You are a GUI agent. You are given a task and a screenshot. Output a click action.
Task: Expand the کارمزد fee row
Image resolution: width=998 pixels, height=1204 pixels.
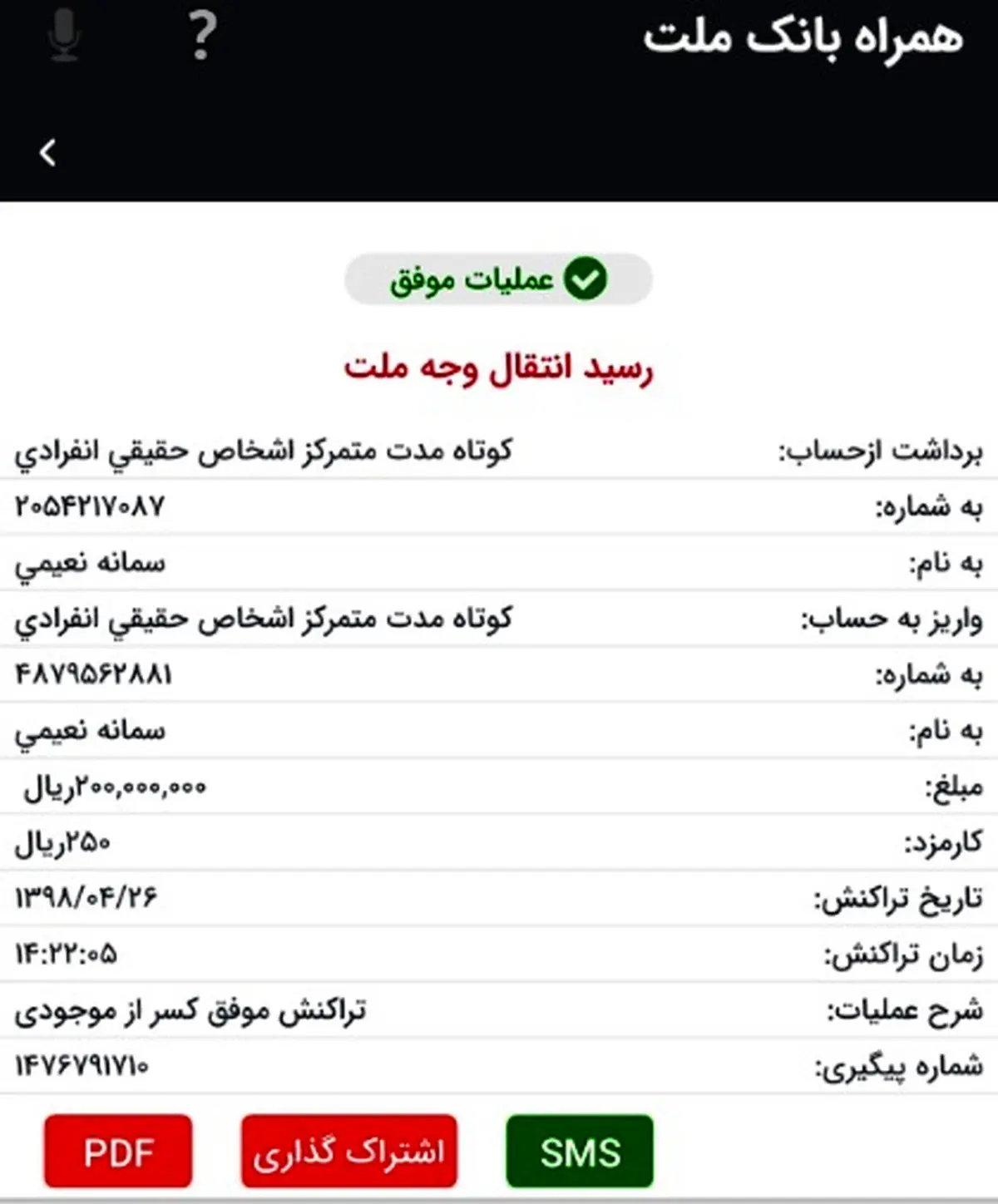tap(499, 841)
